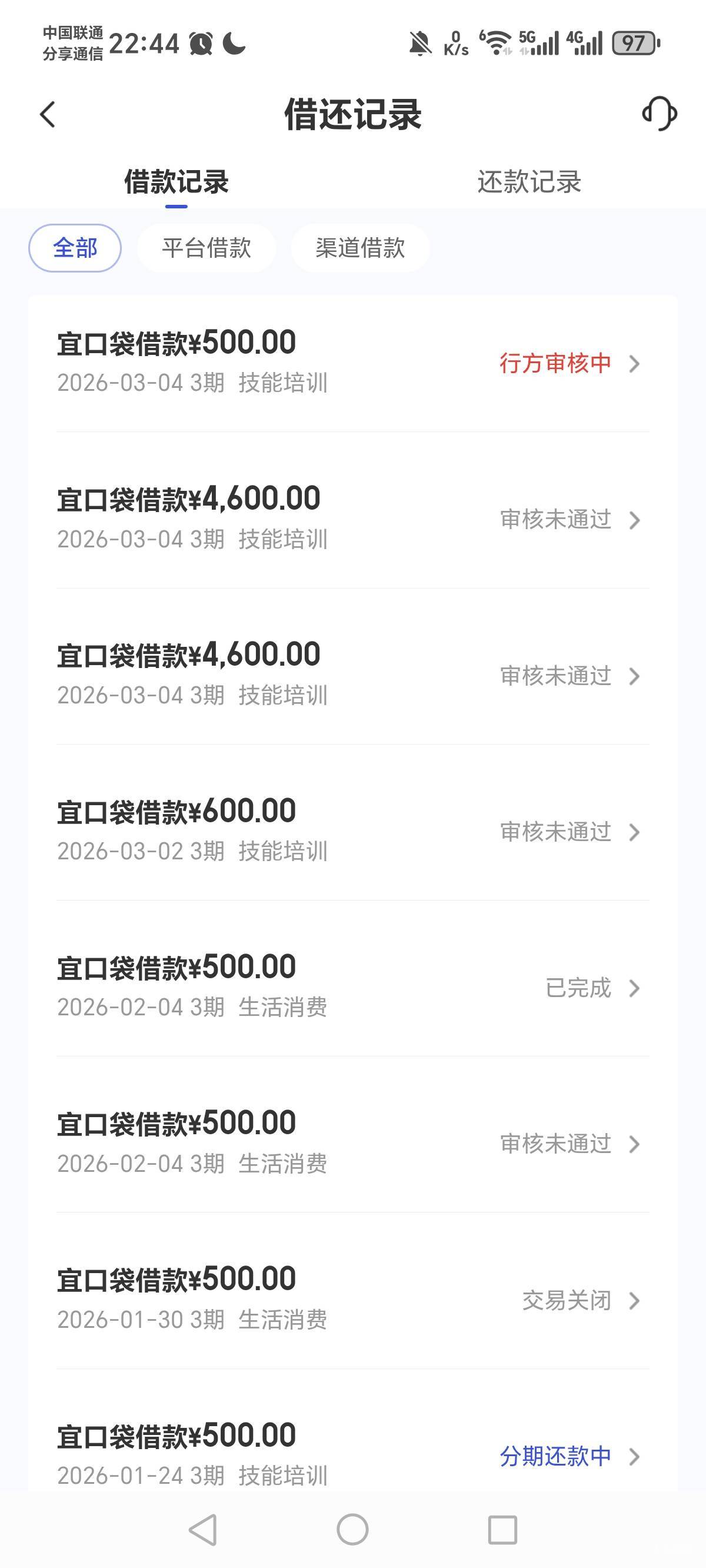The height and width of the screenshot is (1568, 706).
Task: Open the ¥500.00 loan marked 交易关闭
Action: pyautogui.click(x=352, y=1299)
